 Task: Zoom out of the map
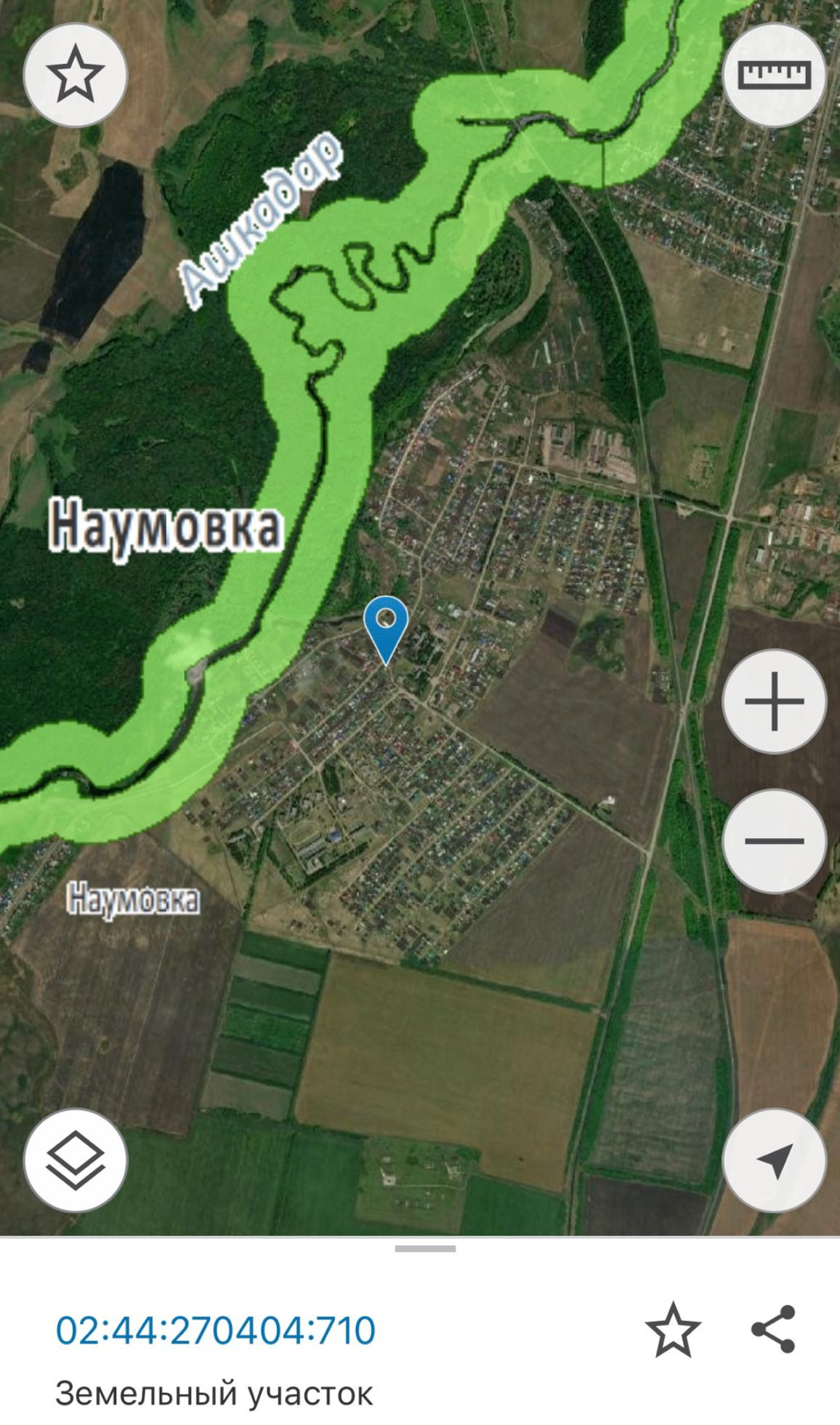pos(775,841)
